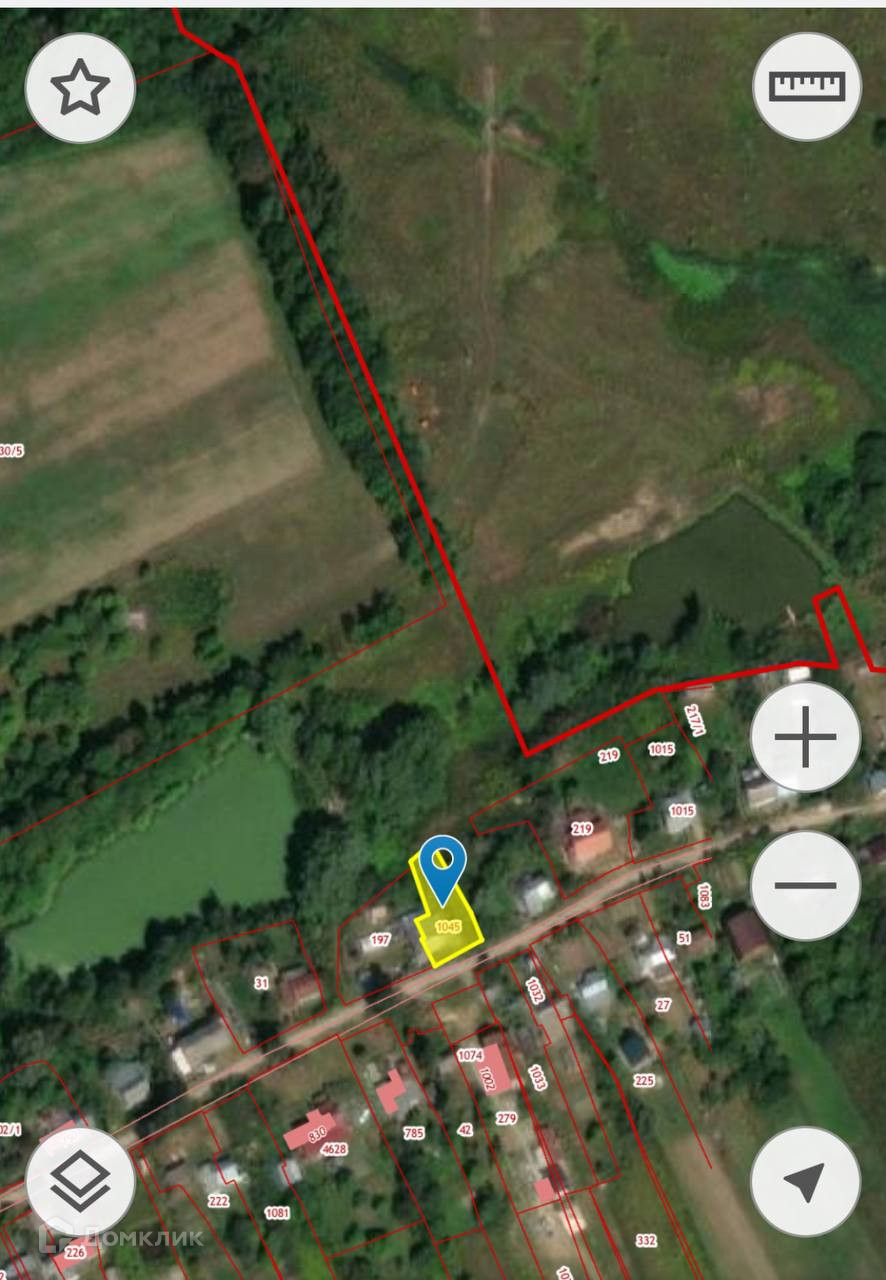Zoom out of the map with minus
886x1280 pixels.
click(805, 885)
